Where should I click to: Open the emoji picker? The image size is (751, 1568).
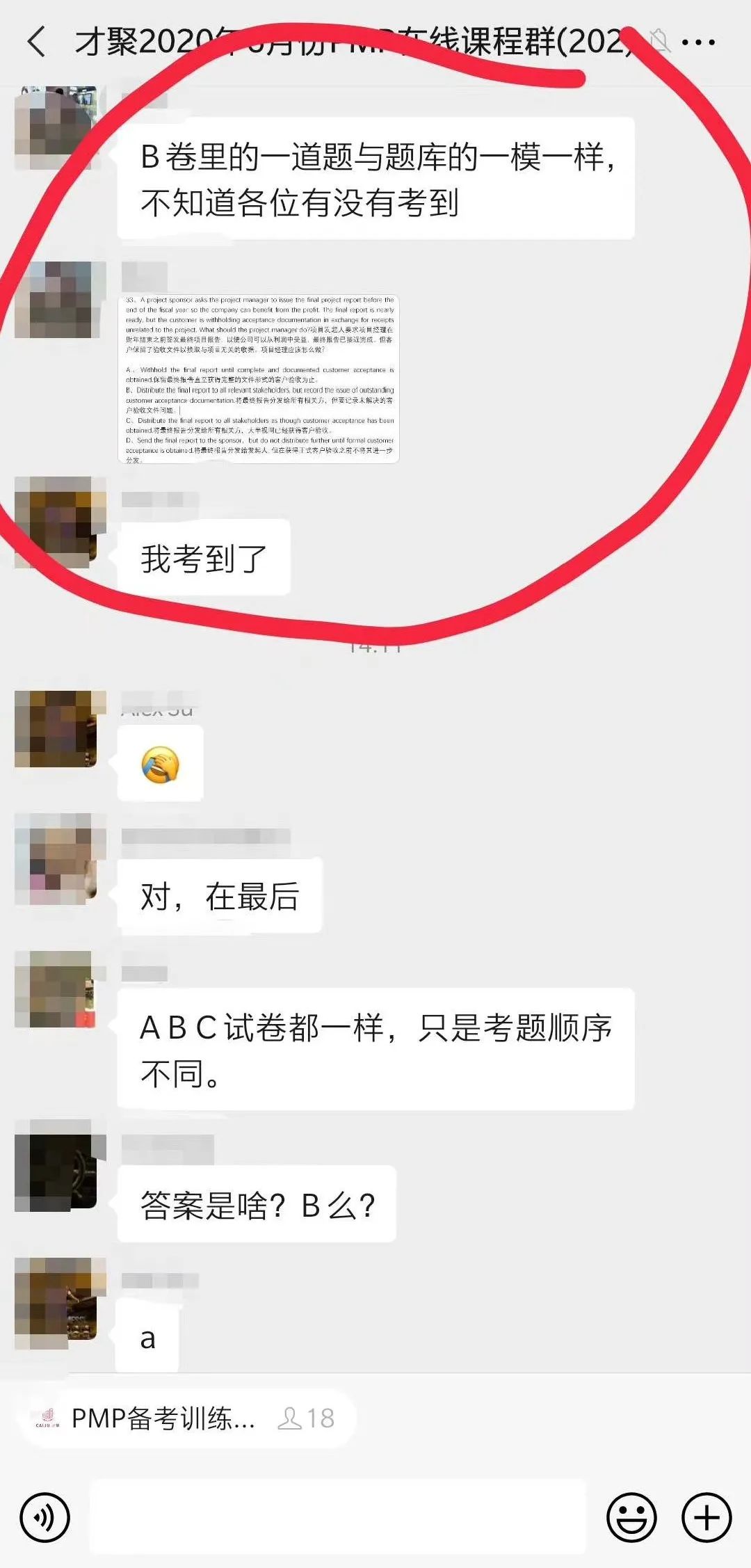click(631, 1518)
